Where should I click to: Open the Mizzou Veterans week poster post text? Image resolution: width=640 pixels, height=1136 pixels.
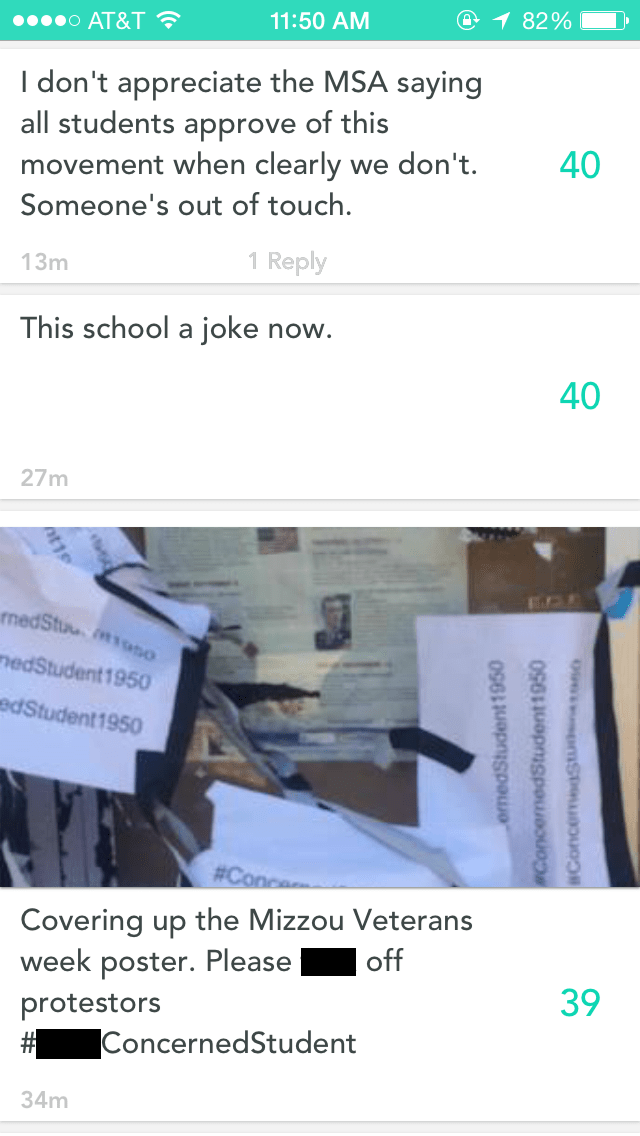(246, 981)
